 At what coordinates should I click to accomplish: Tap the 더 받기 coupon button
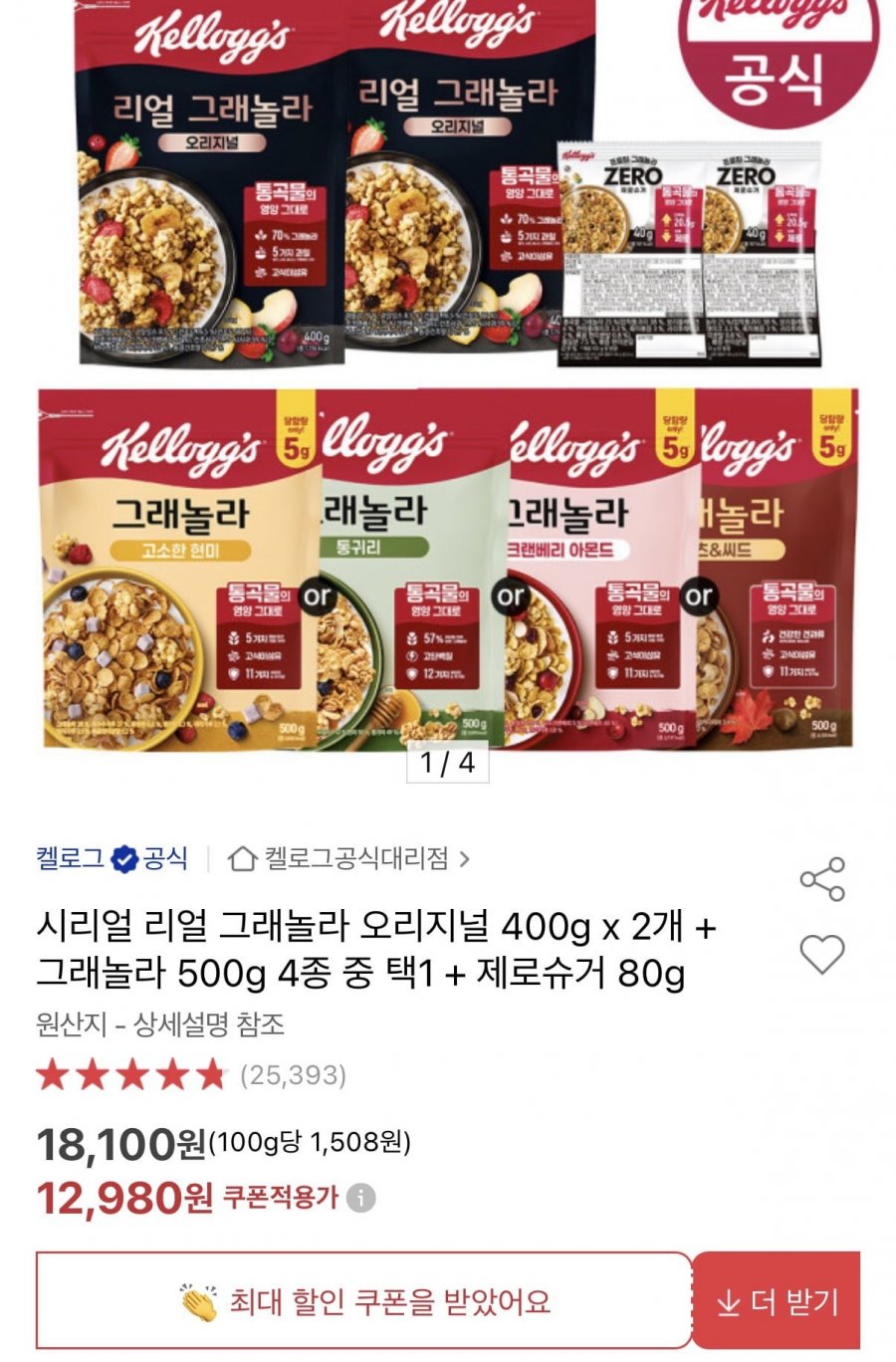pos(777,1302)
